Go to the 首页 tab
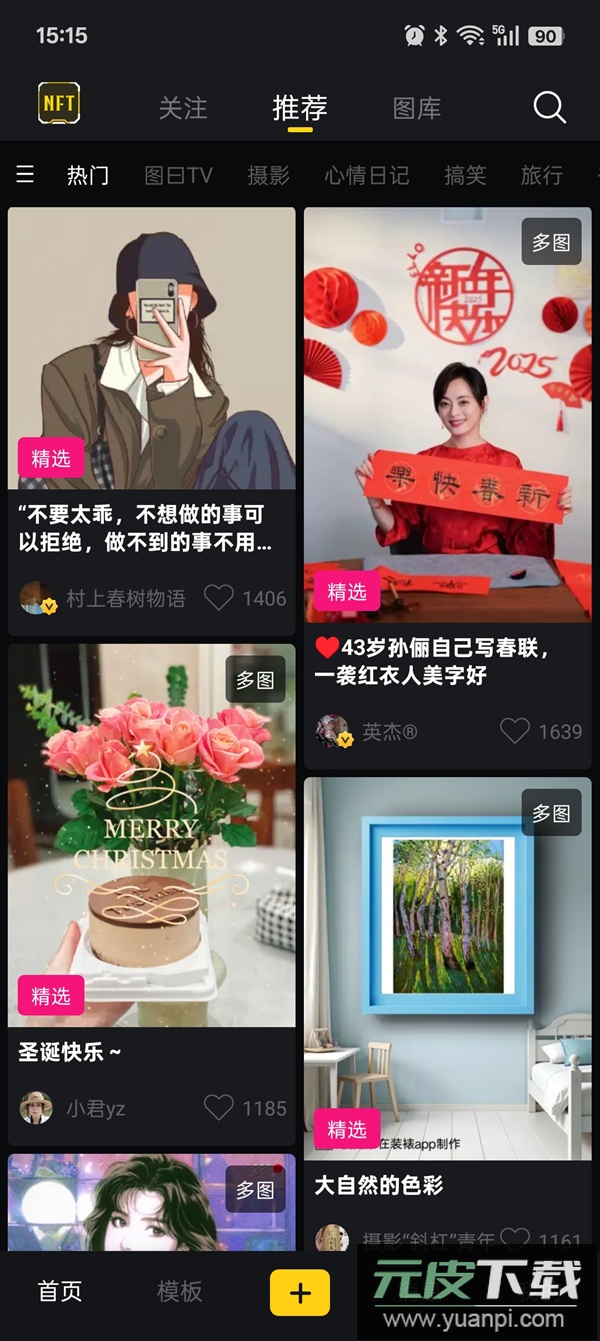Image resolution: width=600 pixels, height=1341 pixels. point(60,1292)
